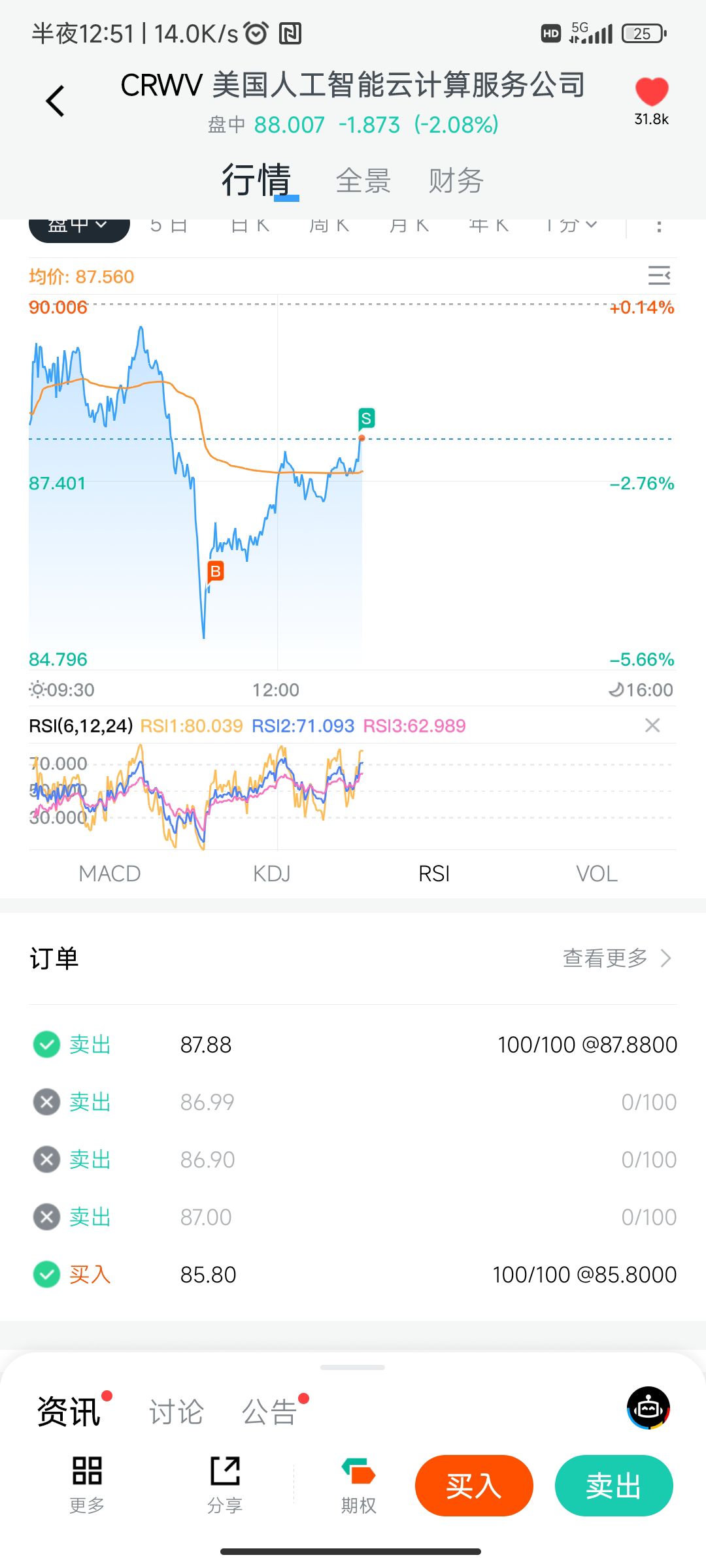This screenshot has height=1568, width=706.
Task: Open the robot assistant icon
Action: (648, 1407)
